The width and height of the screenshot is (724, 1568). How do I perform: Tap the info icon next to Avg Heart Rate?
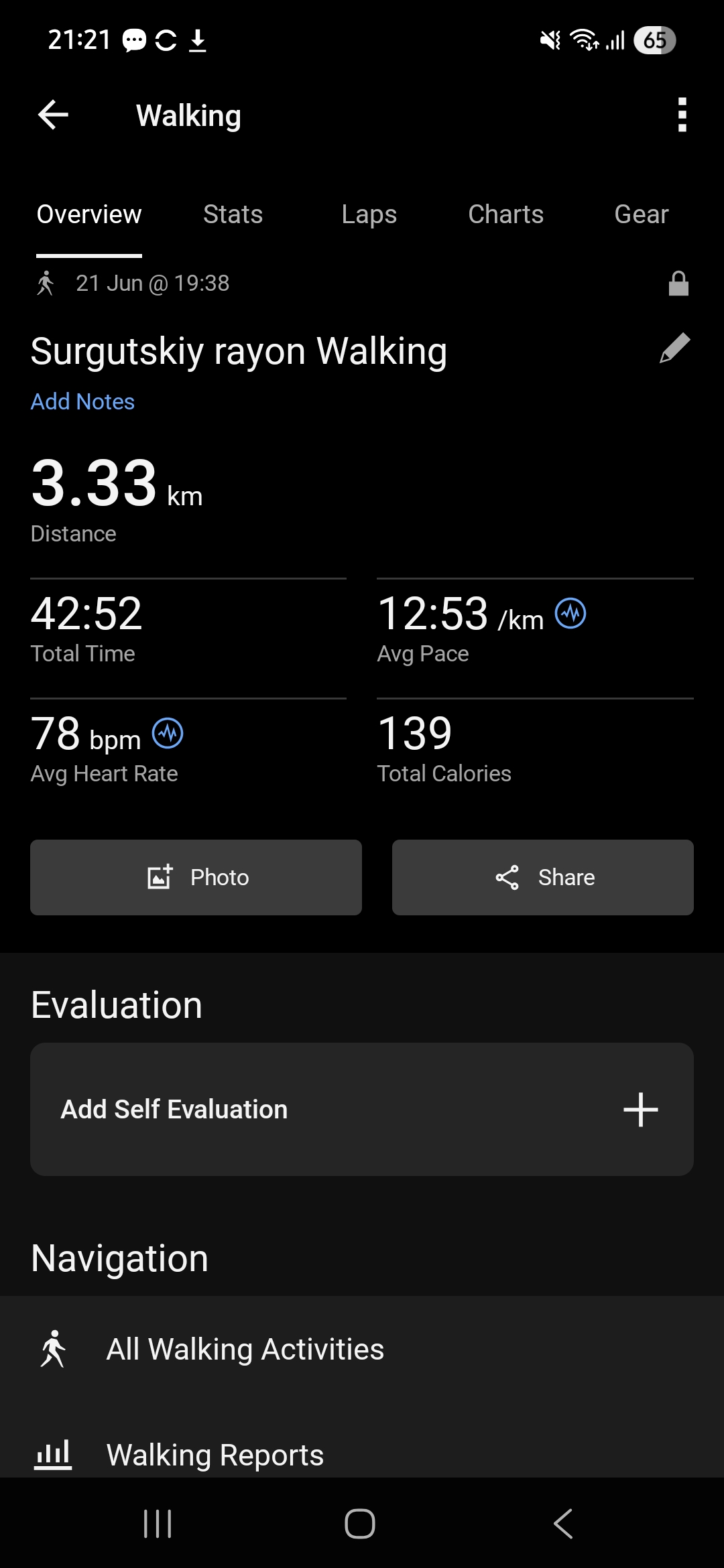click(168, 733)
